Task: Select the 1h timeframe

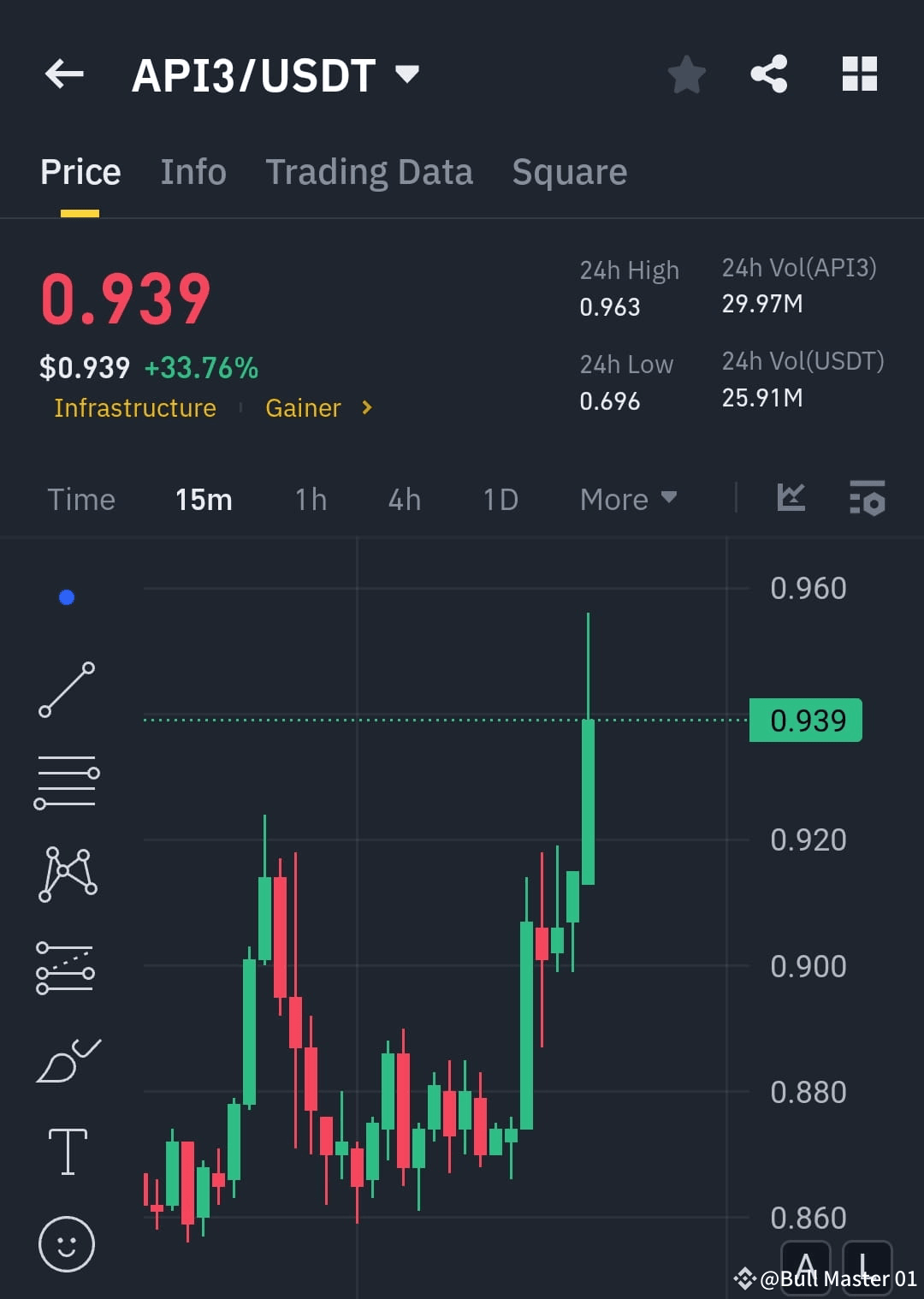Action: coord(309,499)
